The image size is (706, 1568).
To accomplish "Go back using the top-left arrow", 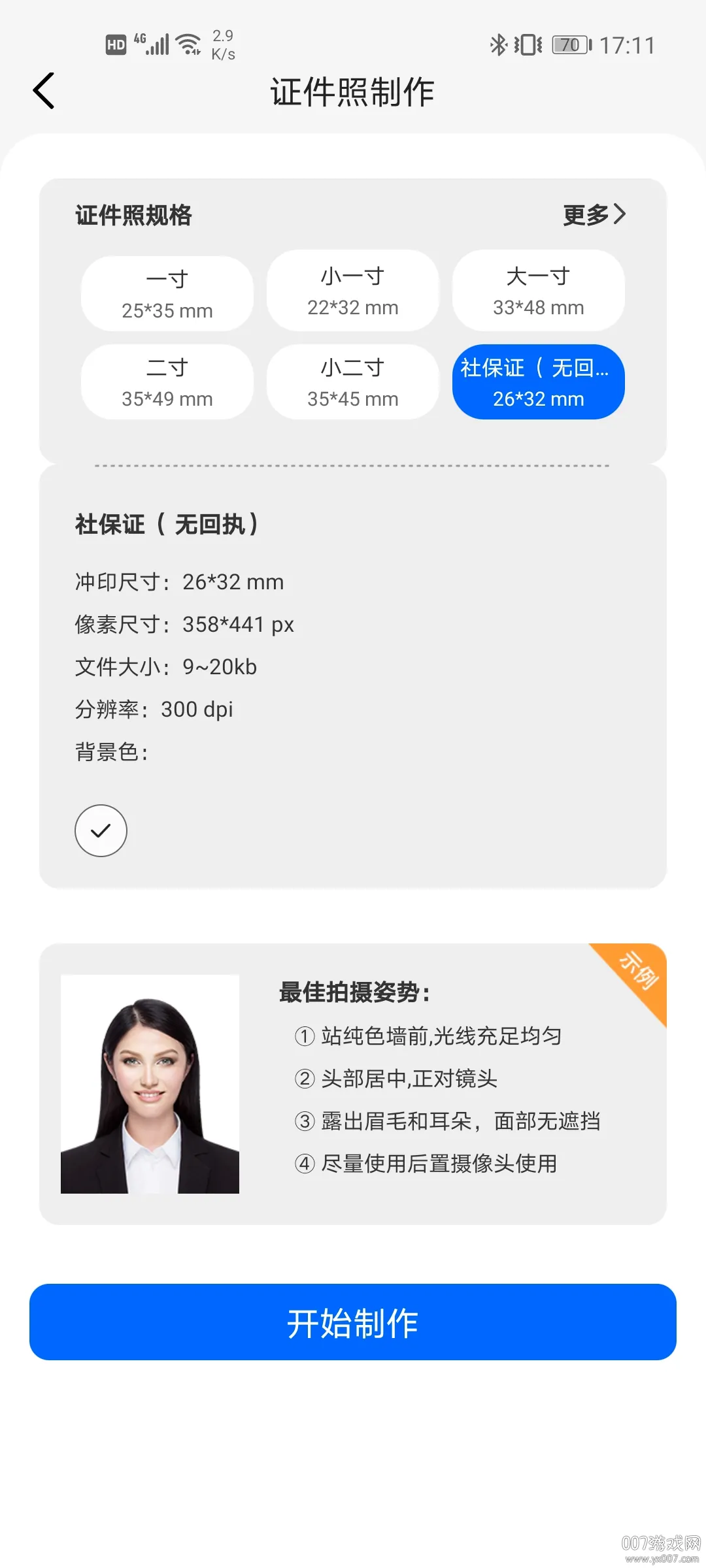I will point(44,91).
